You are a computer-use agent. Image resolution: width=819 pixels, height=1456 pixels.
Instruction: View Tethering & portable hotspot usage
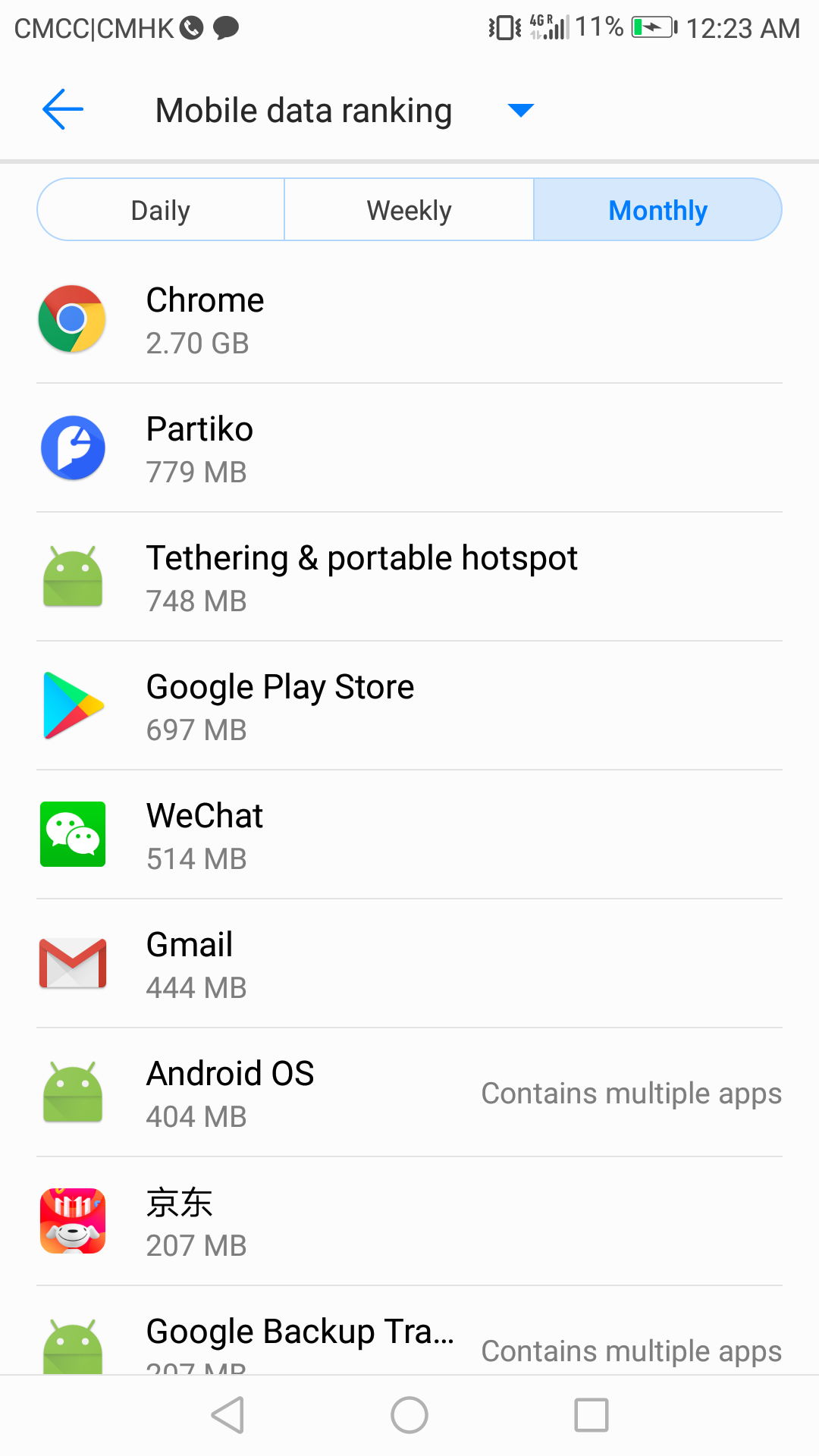coord(409,577)
